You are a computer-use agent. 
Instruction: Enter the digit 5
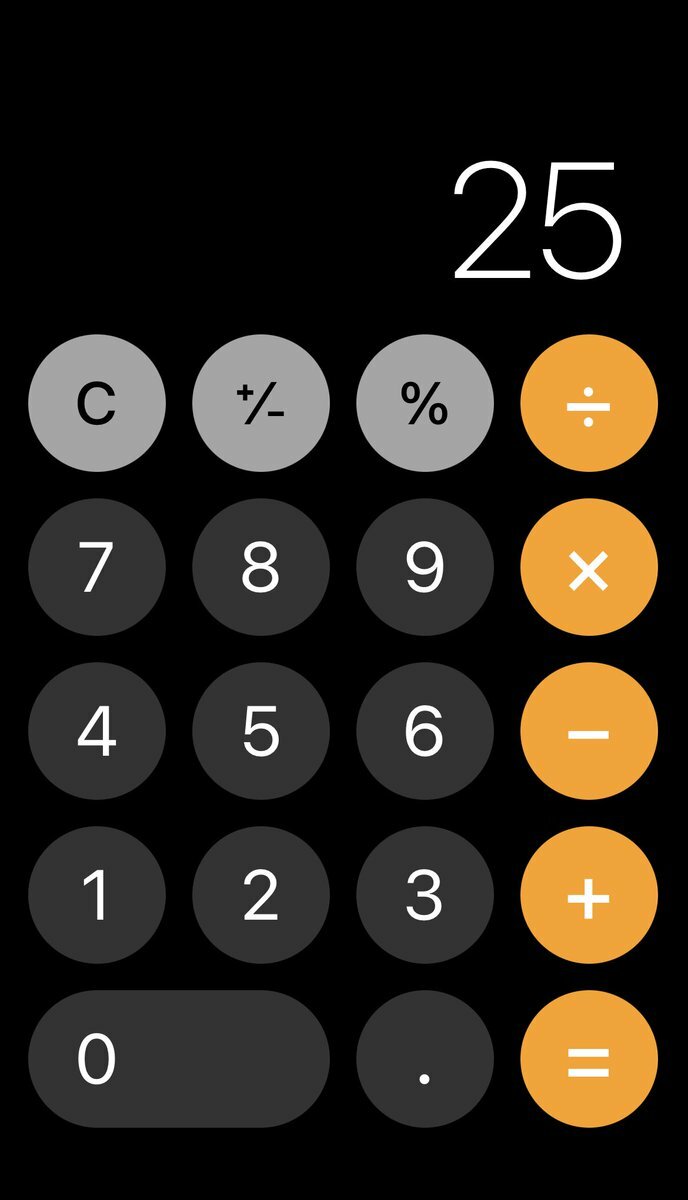point(261,731)
